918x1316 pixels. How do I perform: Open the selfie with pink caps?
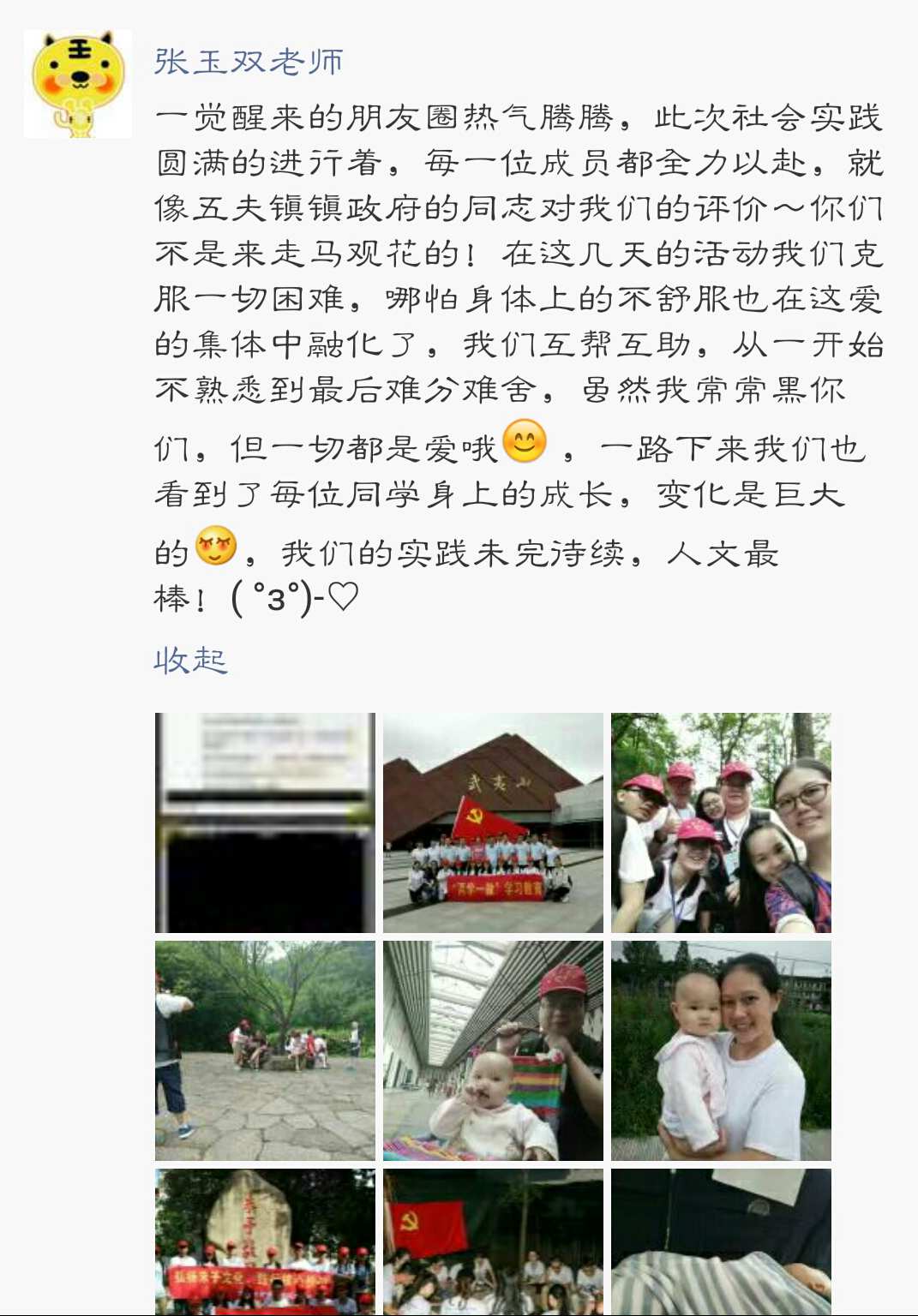(721, 822)
